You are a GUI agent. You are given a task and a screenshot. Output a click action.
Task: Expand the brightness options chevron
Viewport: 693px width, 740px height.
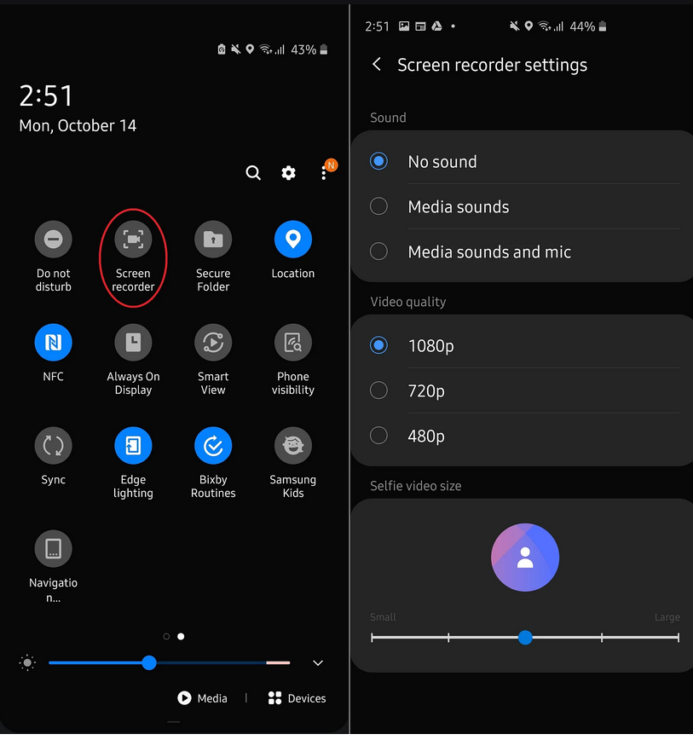(x=318, y=663)
